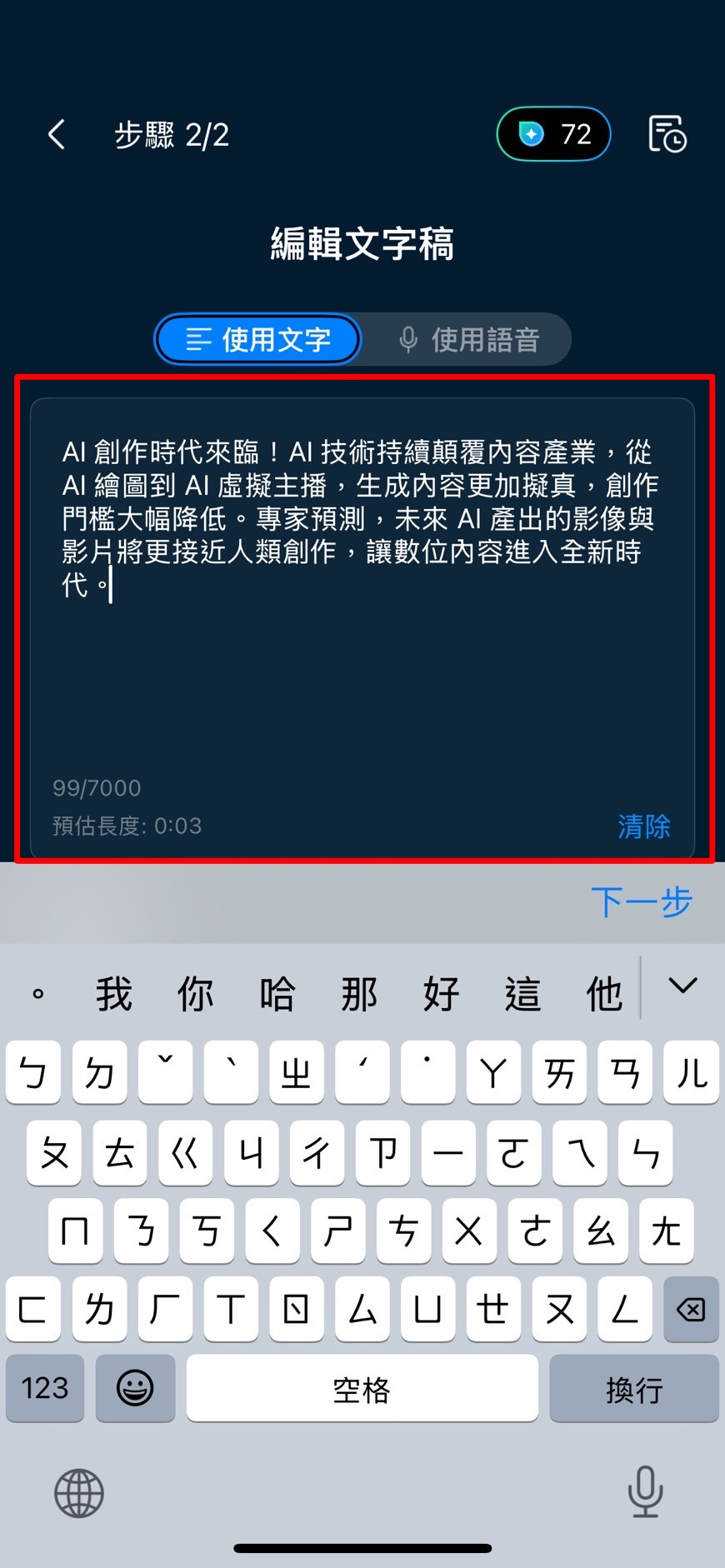Switch to the 使用文字 tab
The image size is (725, 1568).
point(257,339)
